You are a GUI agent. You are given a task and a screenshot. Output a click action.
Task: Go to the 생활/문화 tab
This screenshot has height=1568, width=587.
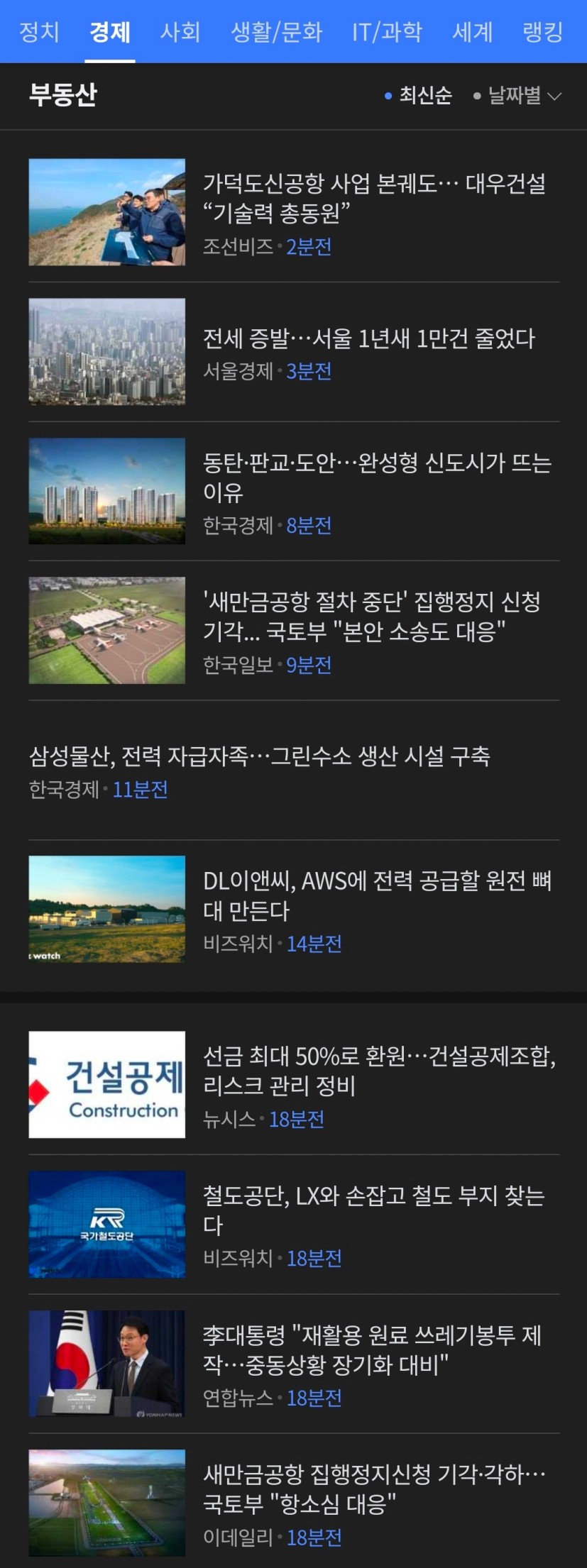coord(276,32)
